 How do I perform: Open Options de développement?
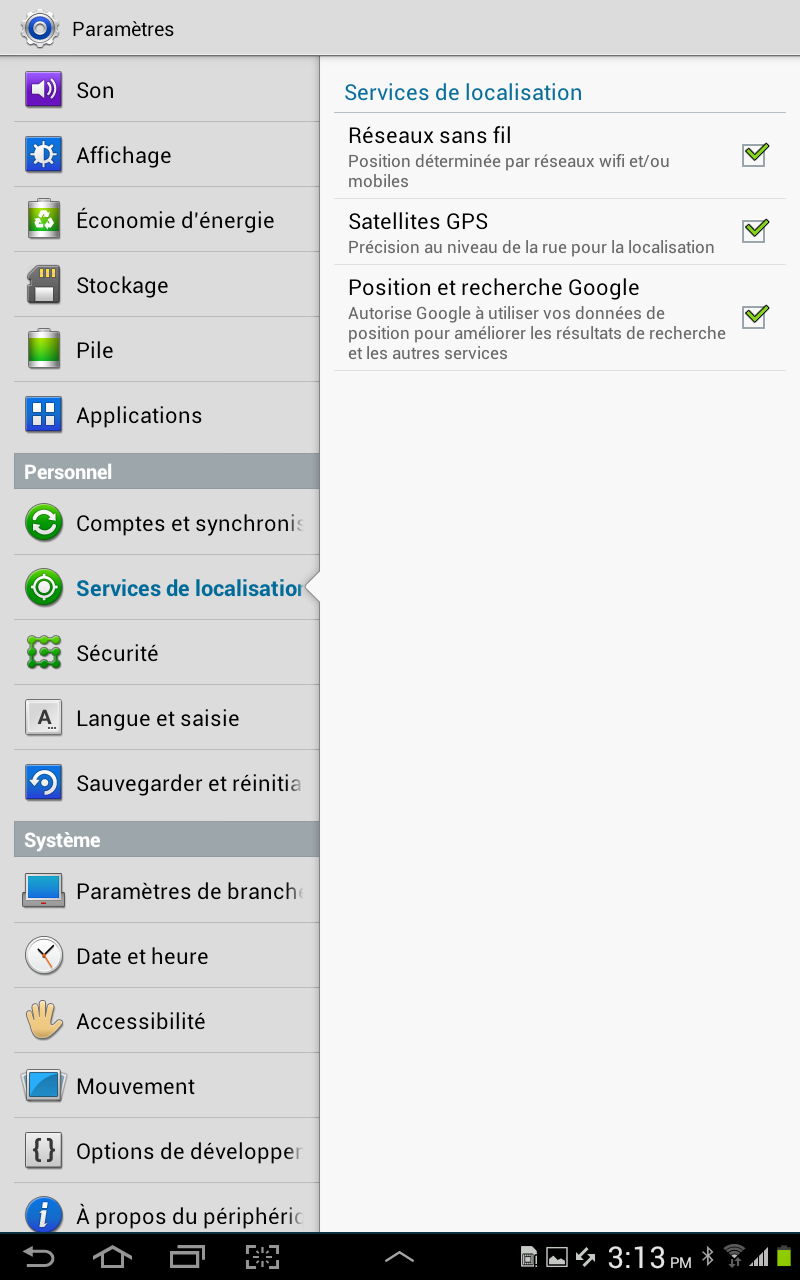coord(166,1151)
